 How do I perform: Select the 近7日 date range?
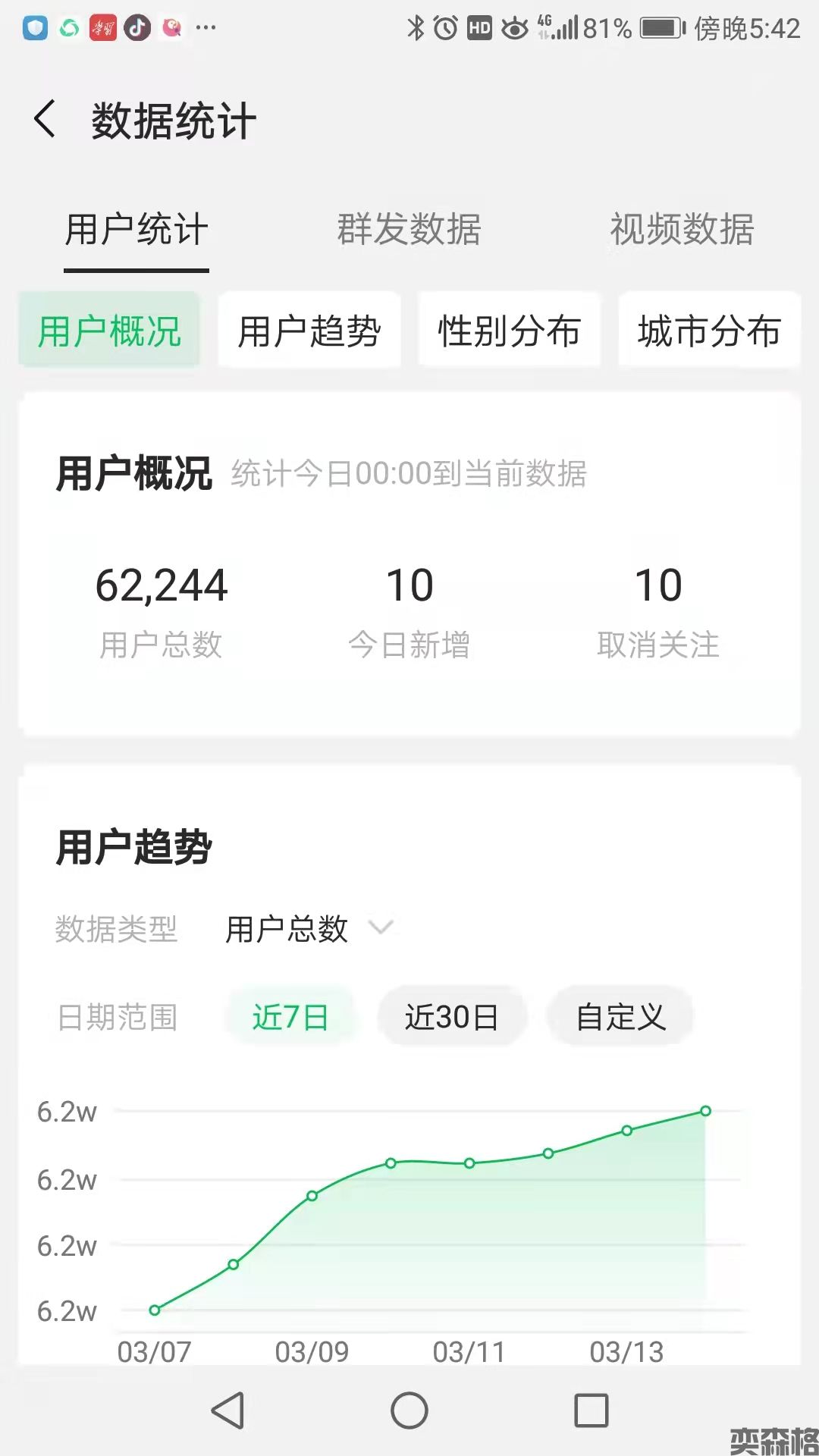(x=290, y=1017)
